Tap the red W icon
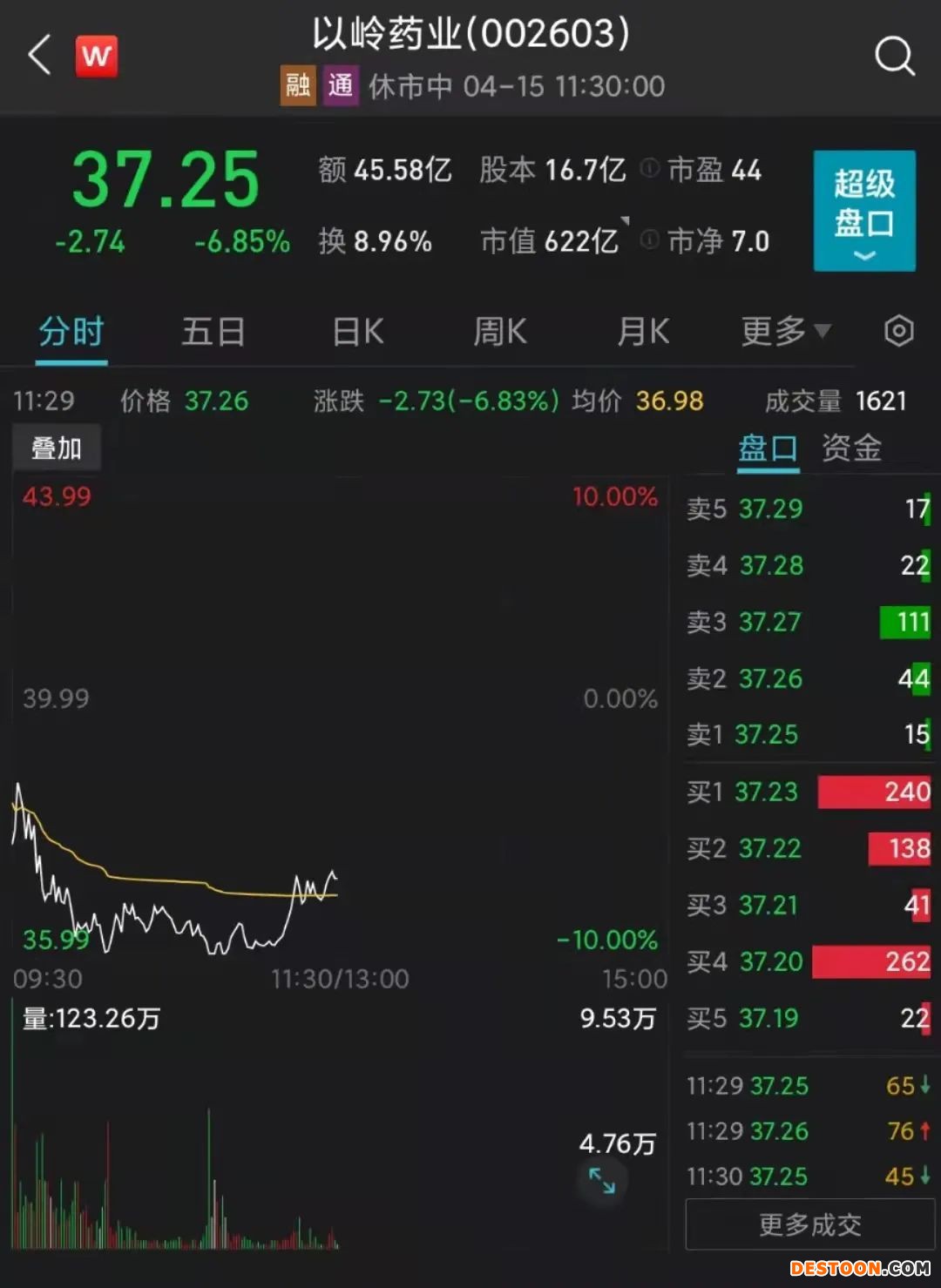Image resolution: width=941 pixels, height=1288 pixels. pos(96,57)
